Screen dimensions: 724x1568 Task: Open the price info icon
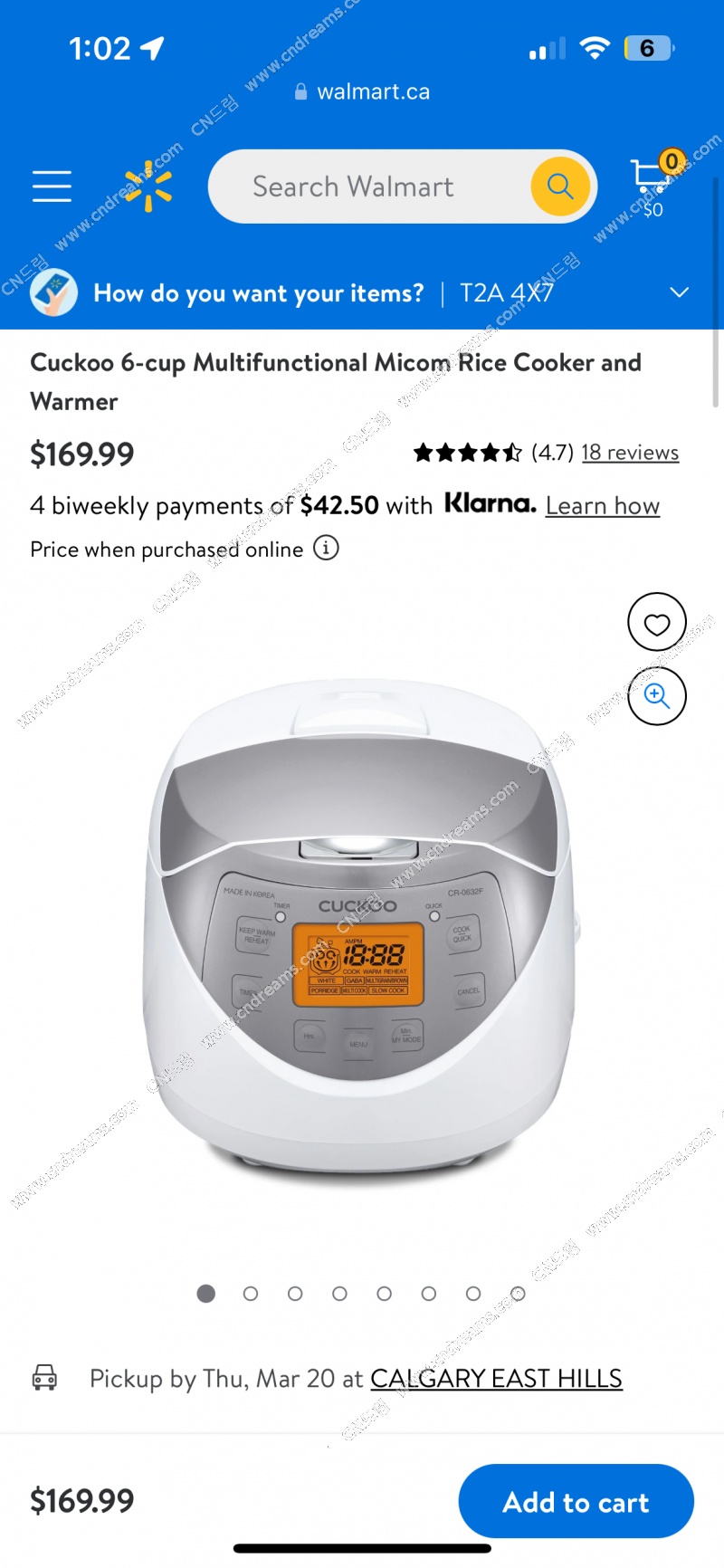tap(326, 548)
